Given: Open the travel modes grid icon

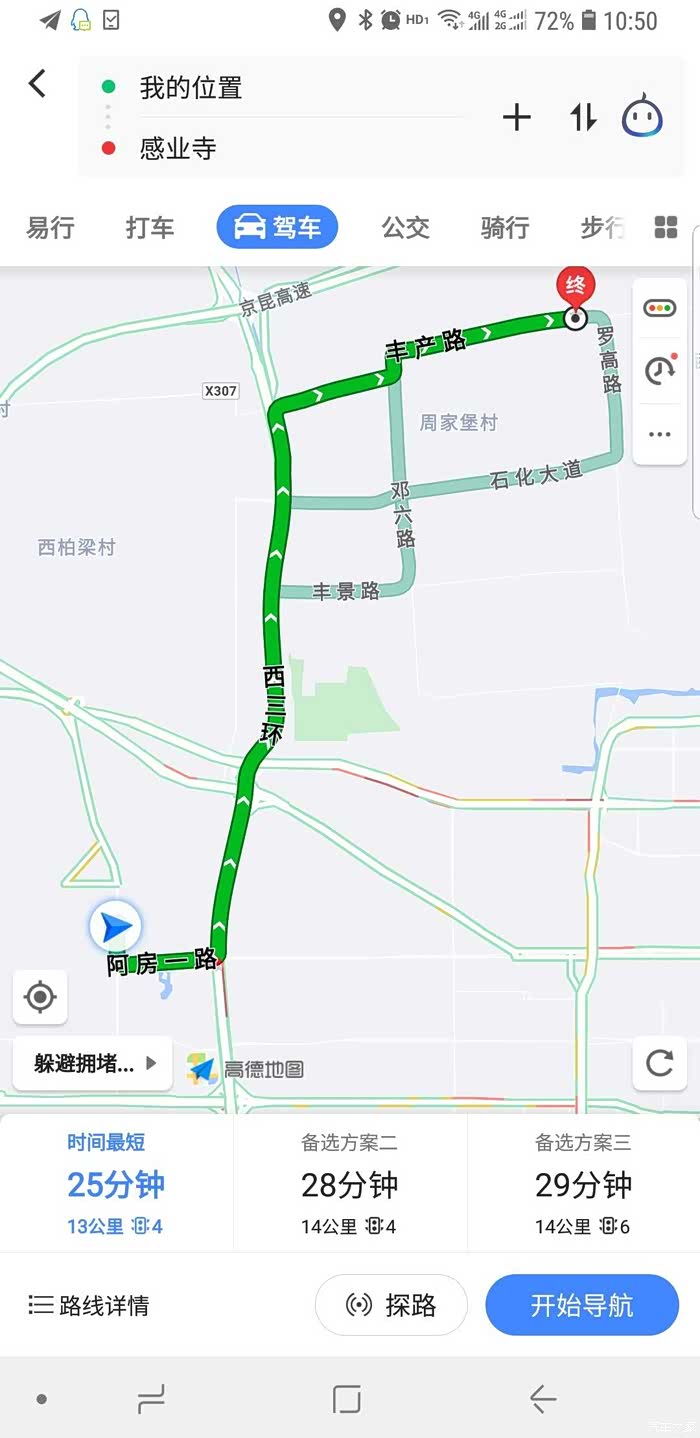Looking at the screenshot, I should pyautogui.click(x=666, y=228).
